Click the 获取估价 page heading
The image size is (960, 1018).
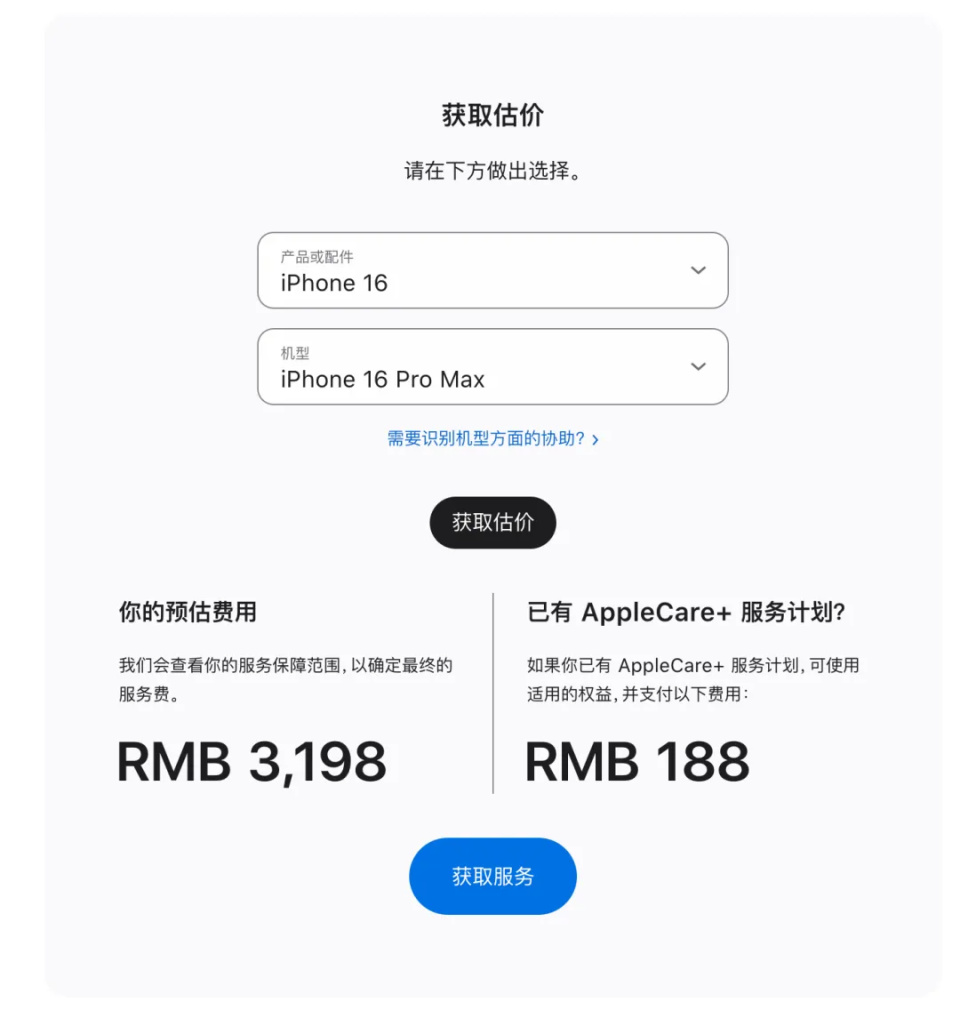click(x=492, y=115)
